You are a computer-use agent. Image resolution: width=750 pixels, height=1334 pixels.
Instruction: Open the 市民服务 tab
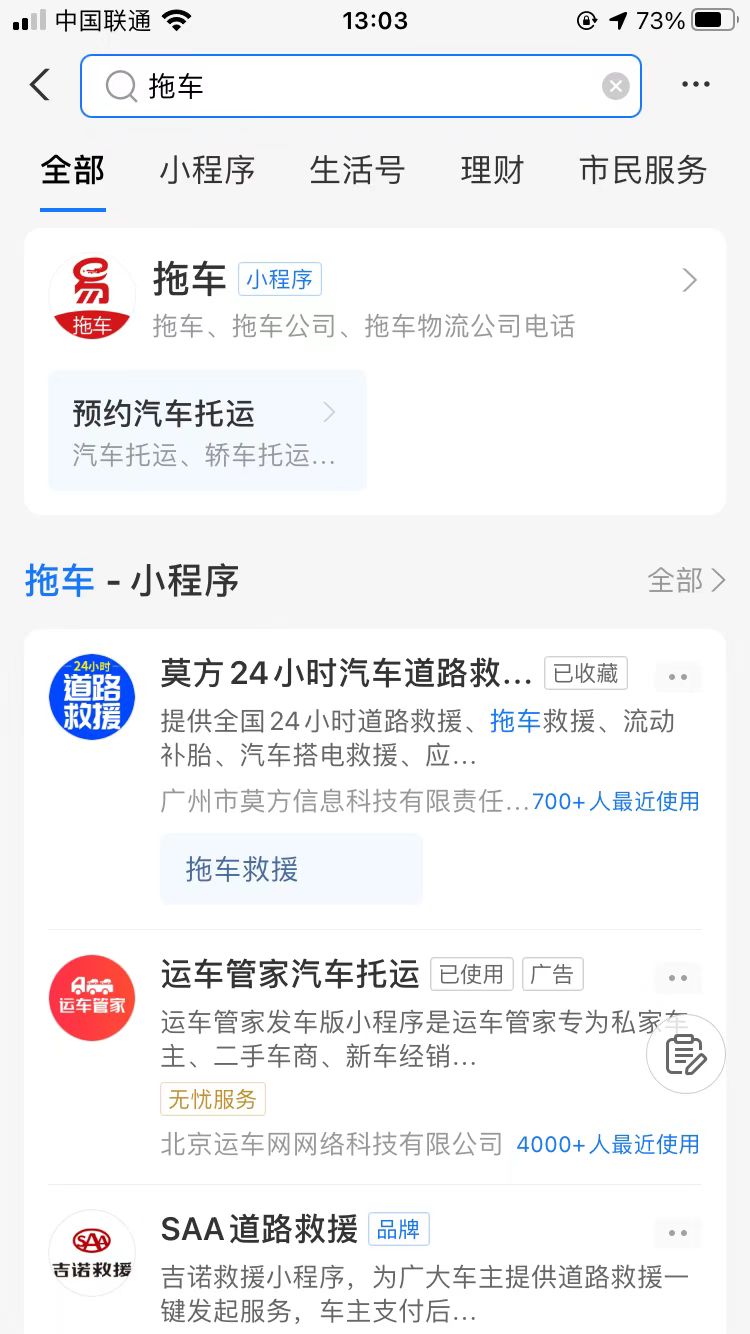(x=643, y=170)
